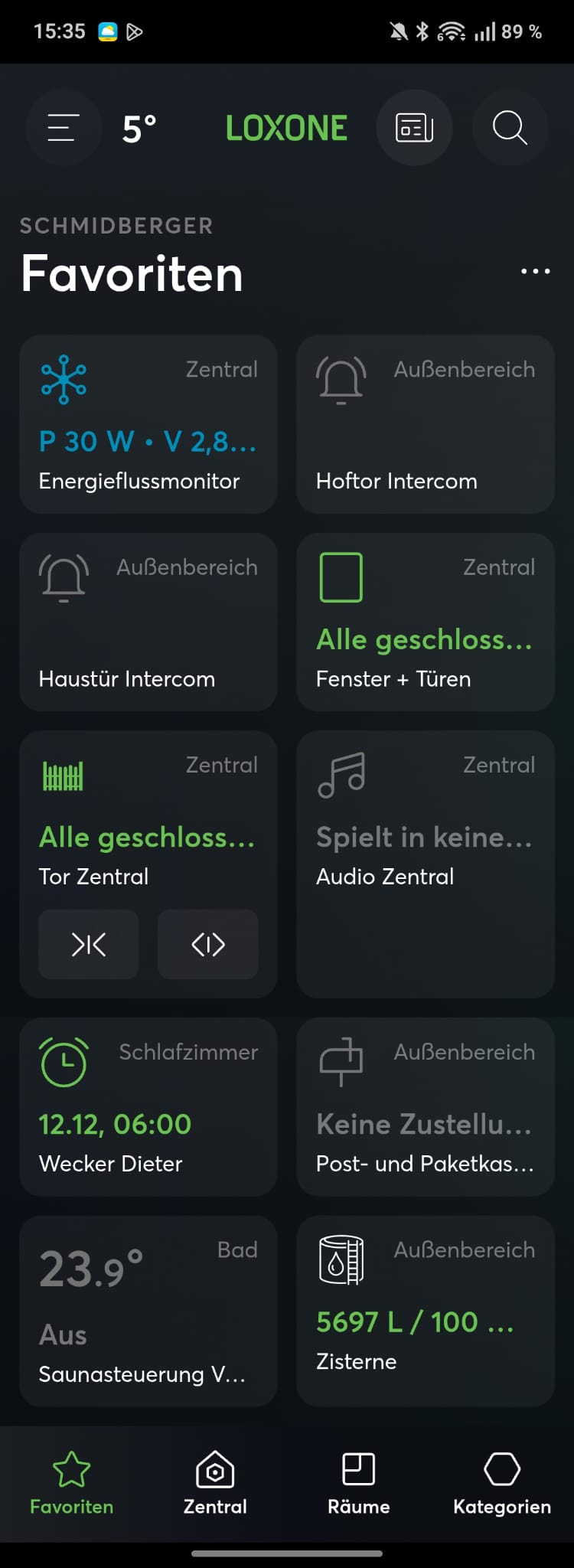Open Favoriten options via ellipsis menu
Image resolution: width=574 pixels, height=1568 pixels.
(535, 272)
